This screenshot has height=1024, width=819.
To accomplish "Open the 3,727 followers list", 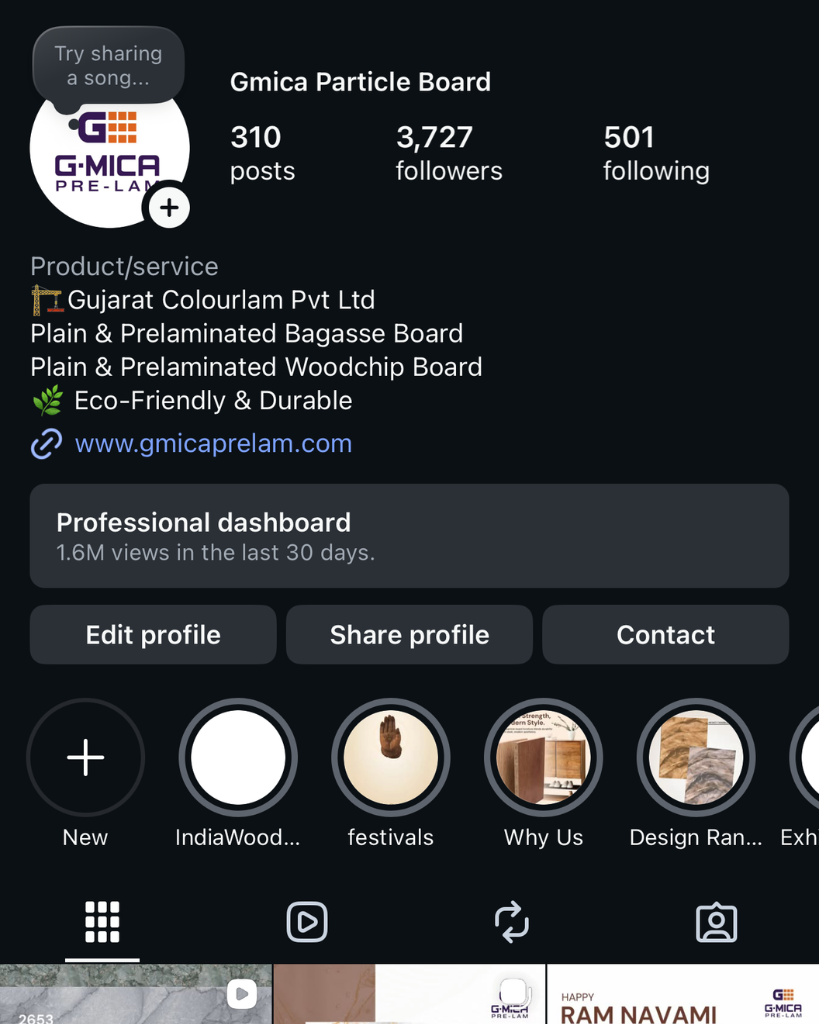I will coord(448,153).
